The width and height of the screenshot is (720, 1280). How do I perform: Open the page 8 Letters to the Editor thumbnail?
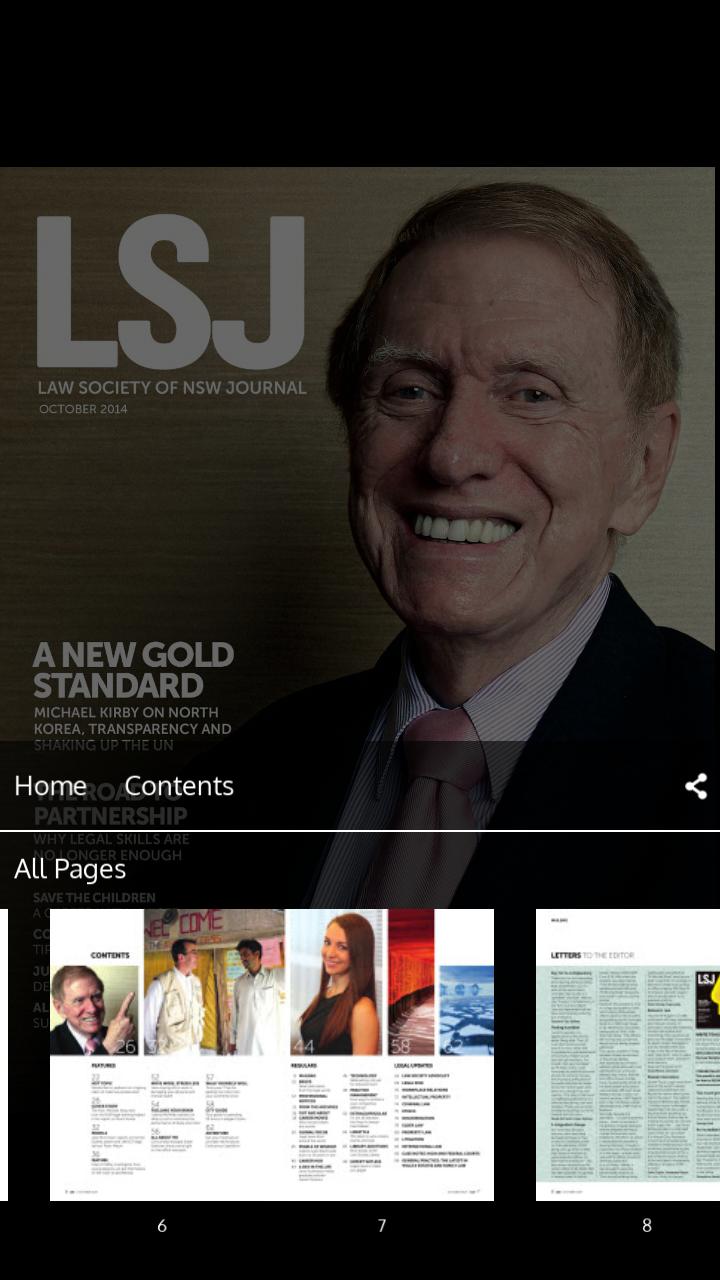(x=628, y=1052)
